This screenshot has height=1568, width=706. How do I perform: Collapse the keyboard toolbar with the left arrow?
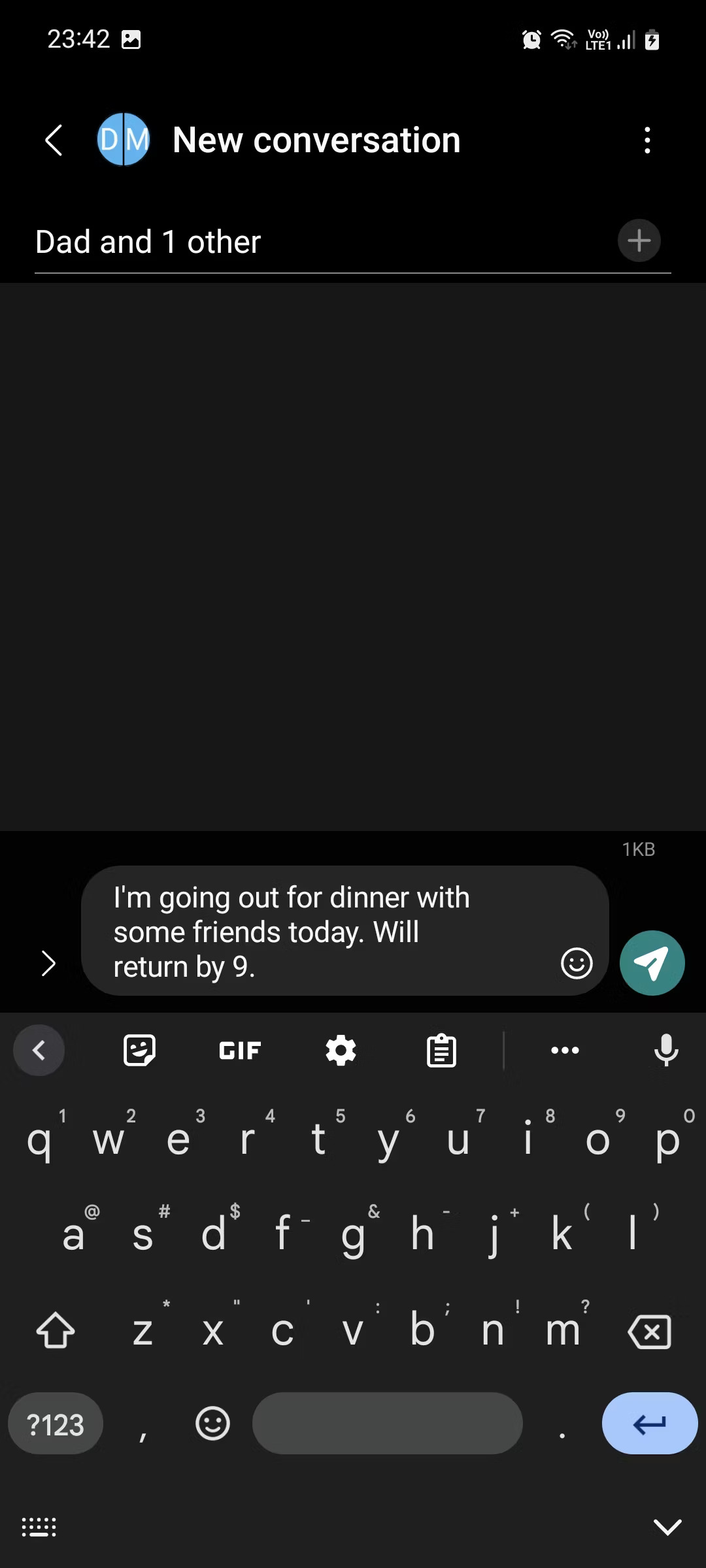[x=39, y=1050]
